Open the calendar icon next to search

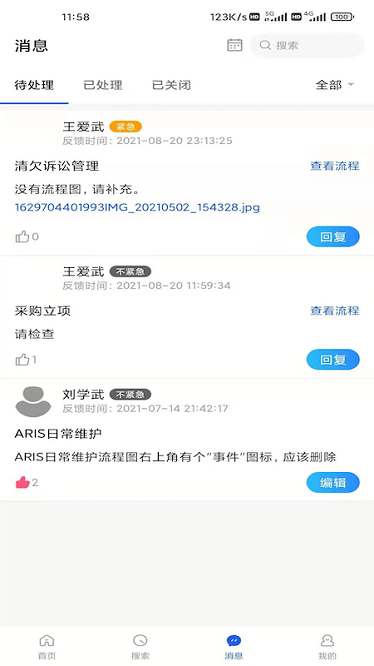point(235,45)
